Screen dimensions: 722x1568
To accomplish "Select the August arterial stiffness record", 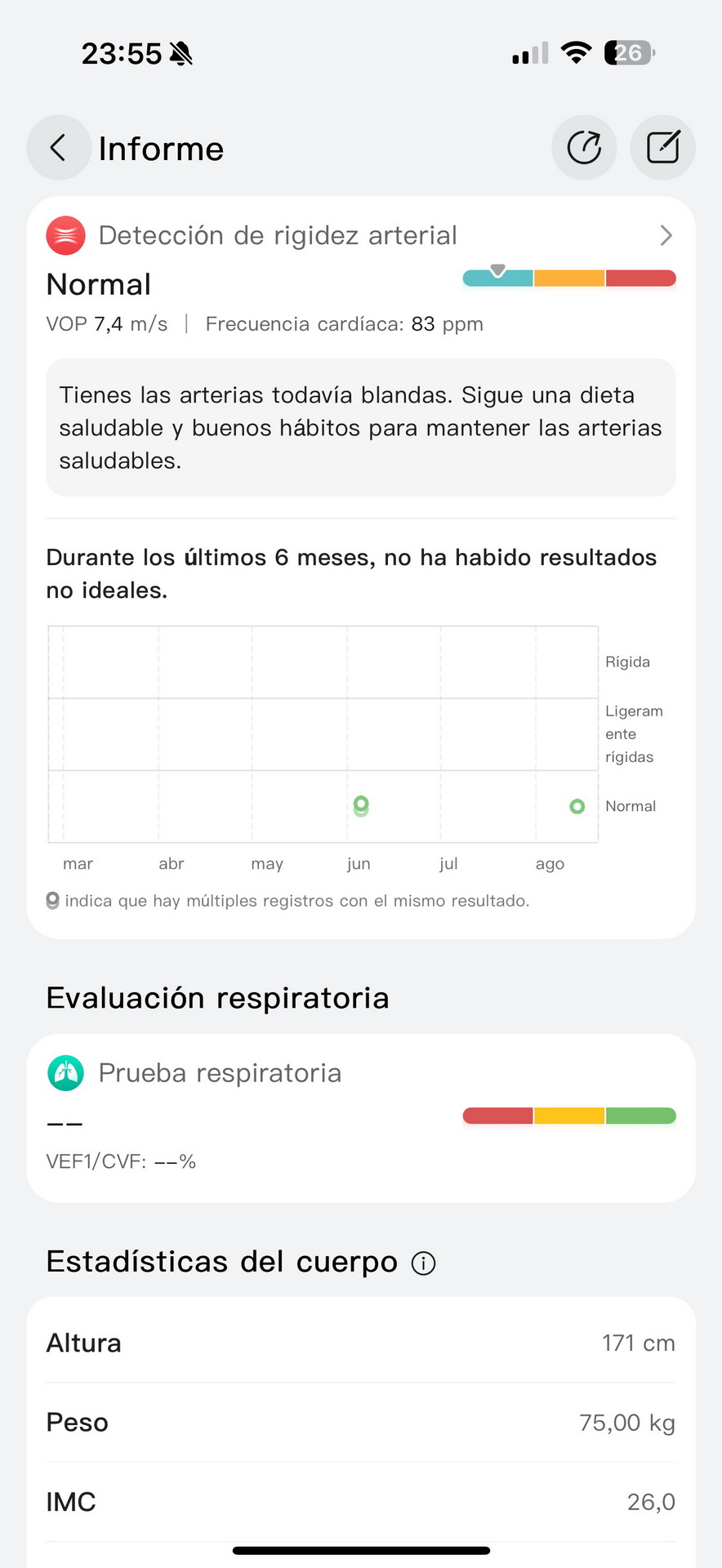I will tap(577, 806).
